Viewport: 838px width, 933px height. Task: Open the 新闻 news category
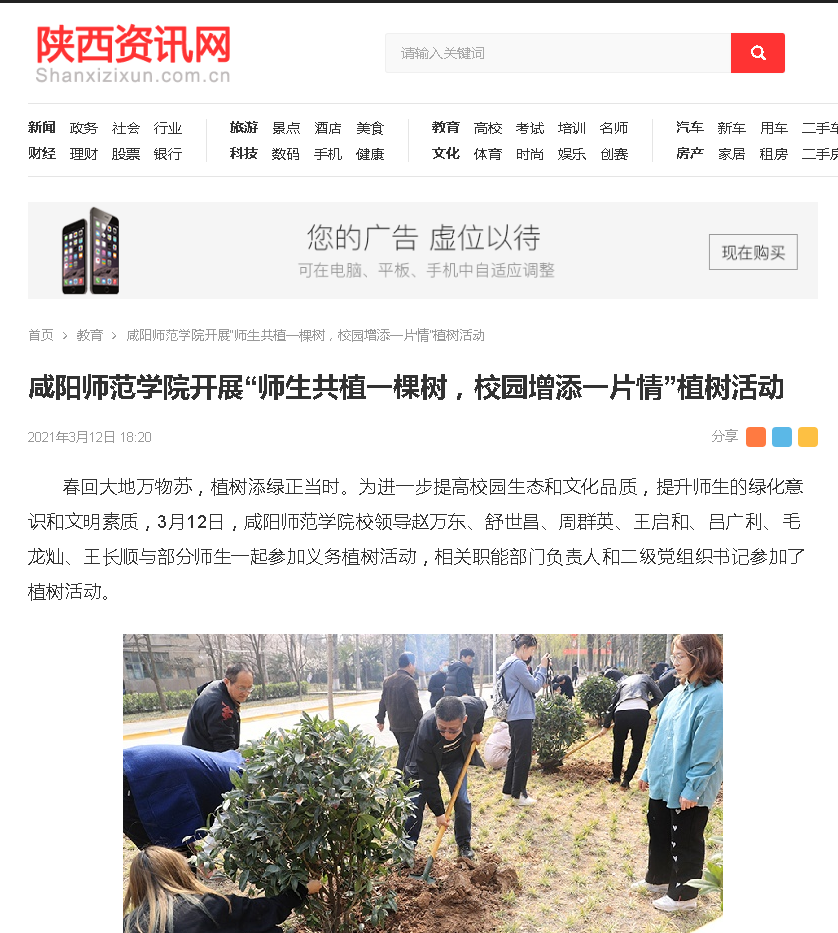coord(42,128)
